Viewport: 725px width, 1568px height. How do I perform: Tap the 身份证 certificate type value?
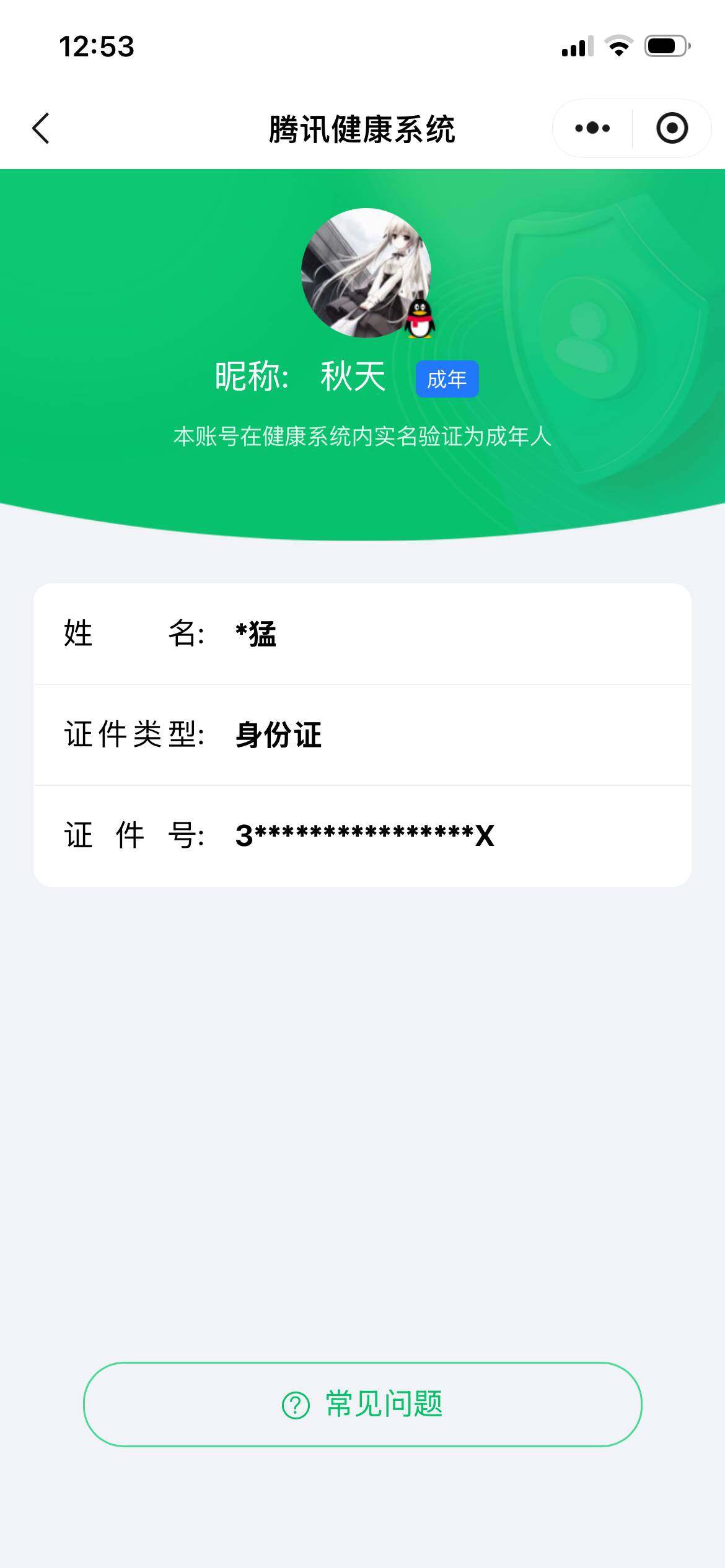(x=279, y=734)
